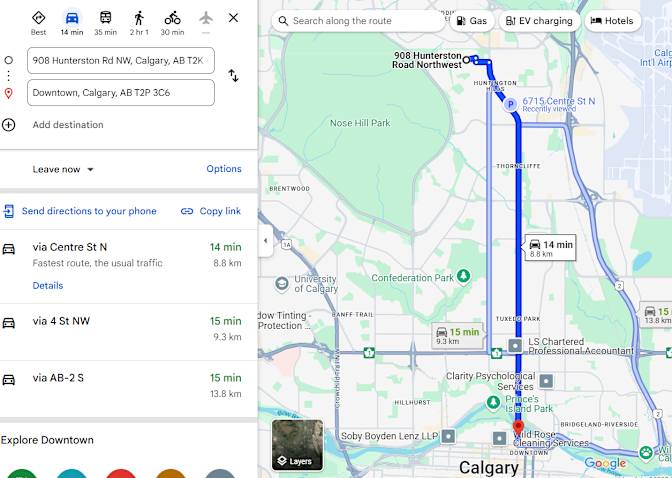Find Hotels along the route
Viewport: 672px width, 478px height.
point(612,21)
